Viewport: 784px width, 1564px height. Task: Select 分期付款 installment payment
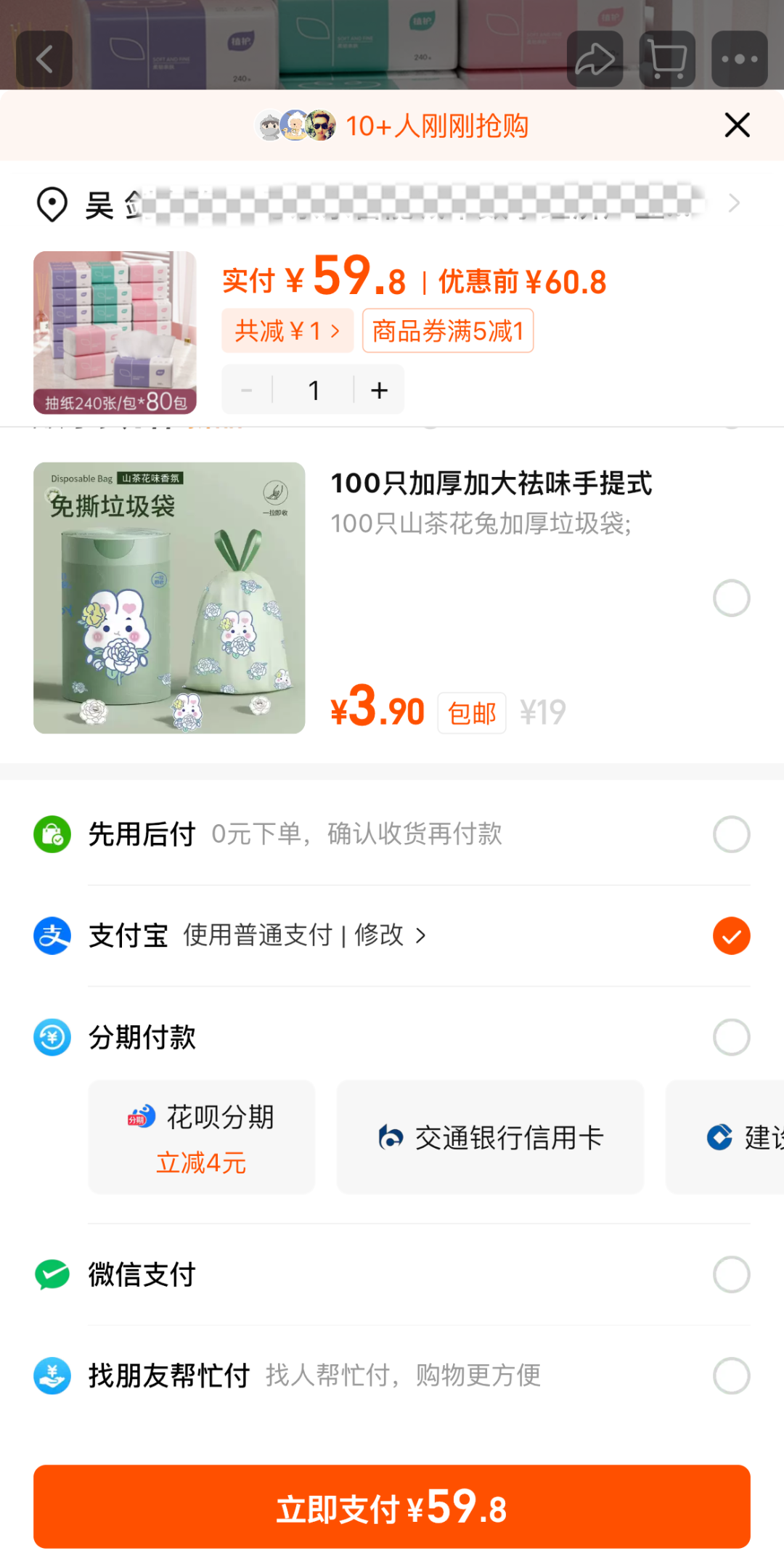pyautogui.click(x=731, y=1037)
